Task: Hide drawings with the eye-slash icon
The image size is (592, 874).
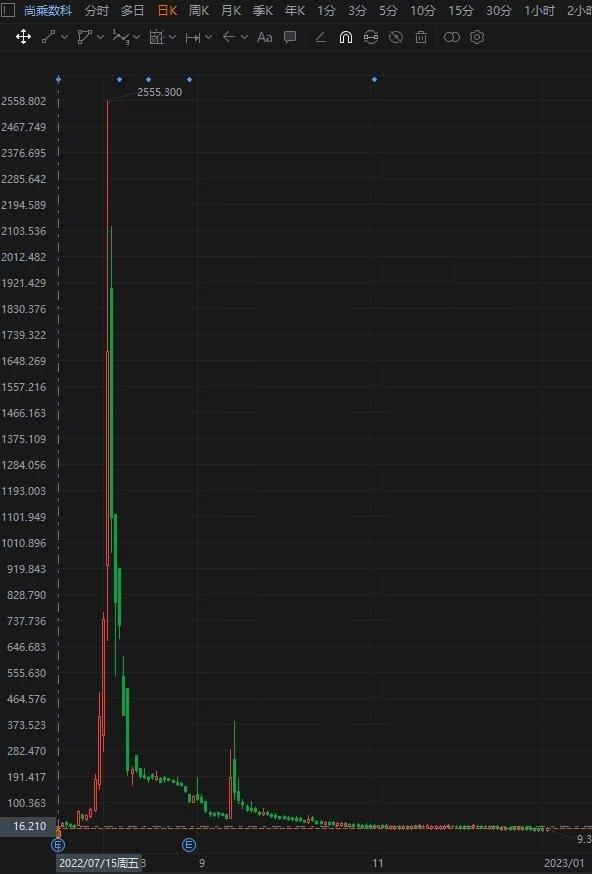Action: coord(396,37)
